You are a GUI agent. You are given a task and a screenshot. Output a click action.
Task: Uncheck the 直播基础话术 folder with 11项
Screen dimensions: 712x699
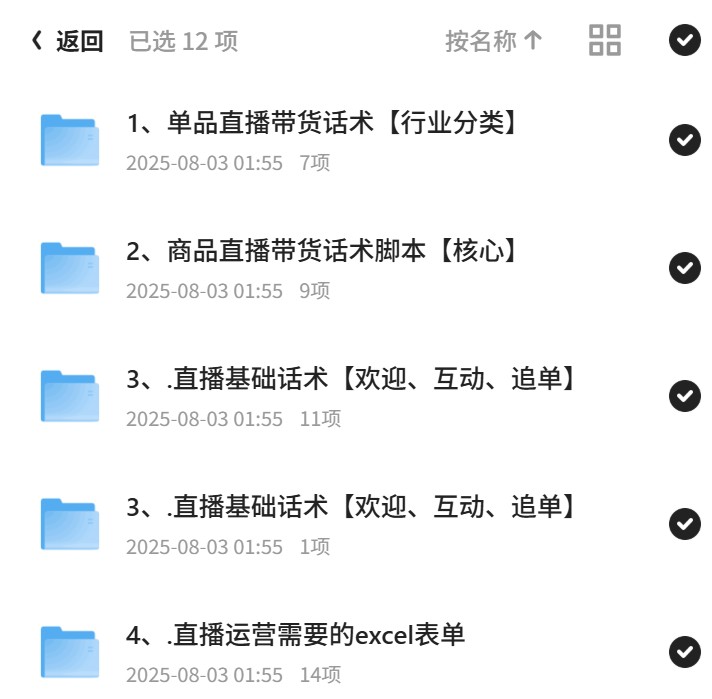tap(685, 396)
